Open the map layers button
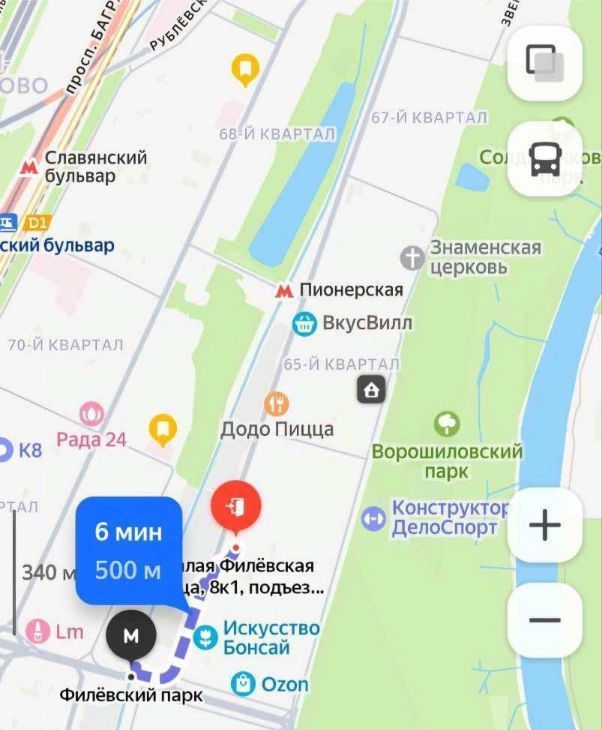 pos(545,63)
